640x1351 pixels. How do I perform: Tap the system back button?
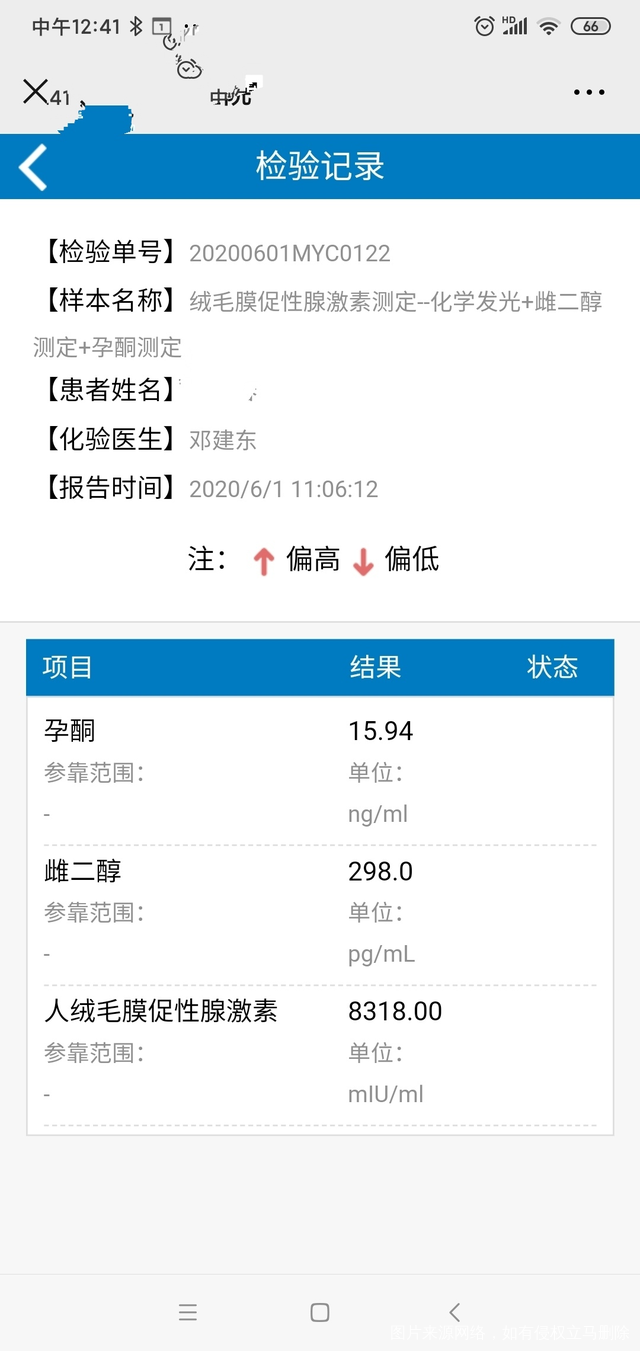455,1312
